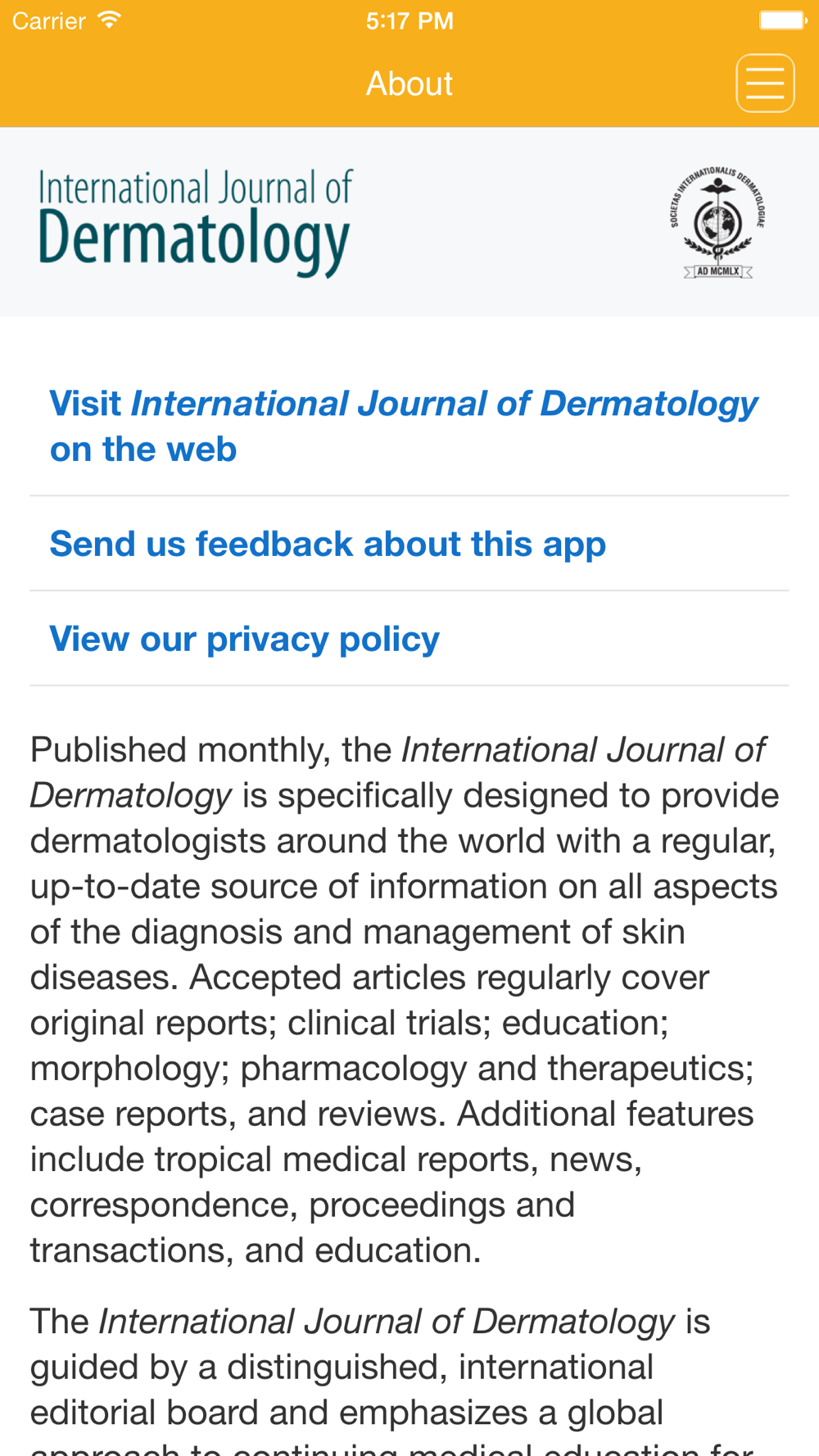Visit International Journal of Dermatology on the web
819x1456 pixels.
(409, 426)
